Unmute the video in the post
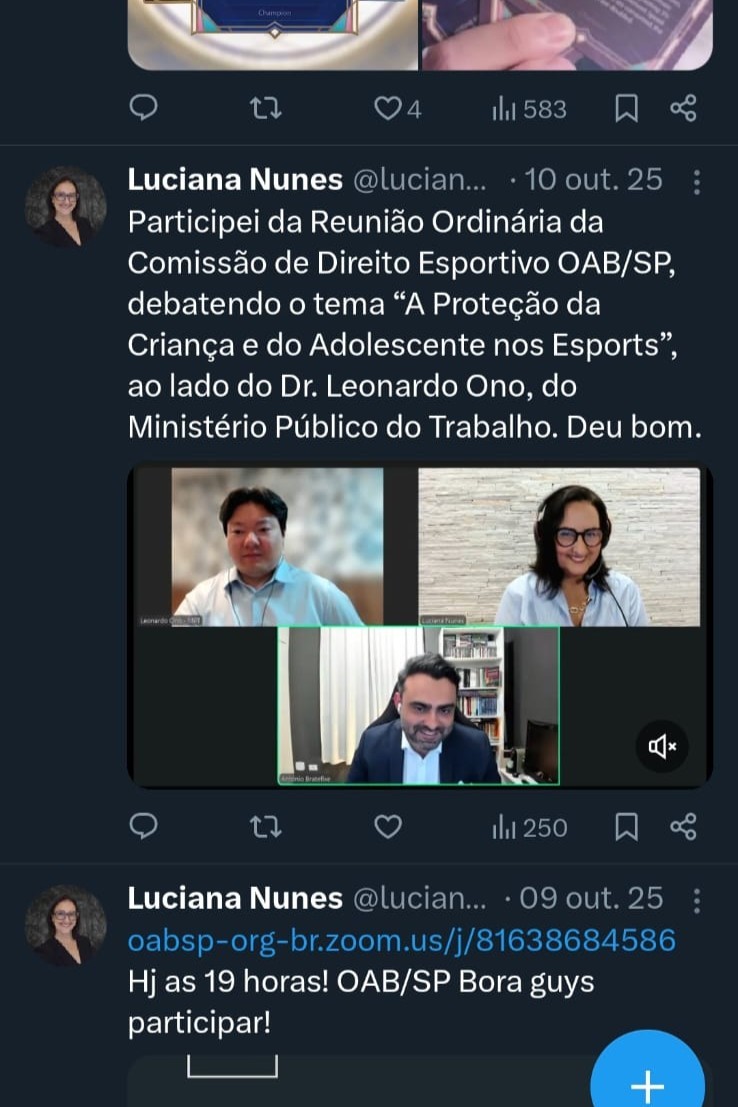The width and height of the screenshot is (738, 1107). pos(662,746)
